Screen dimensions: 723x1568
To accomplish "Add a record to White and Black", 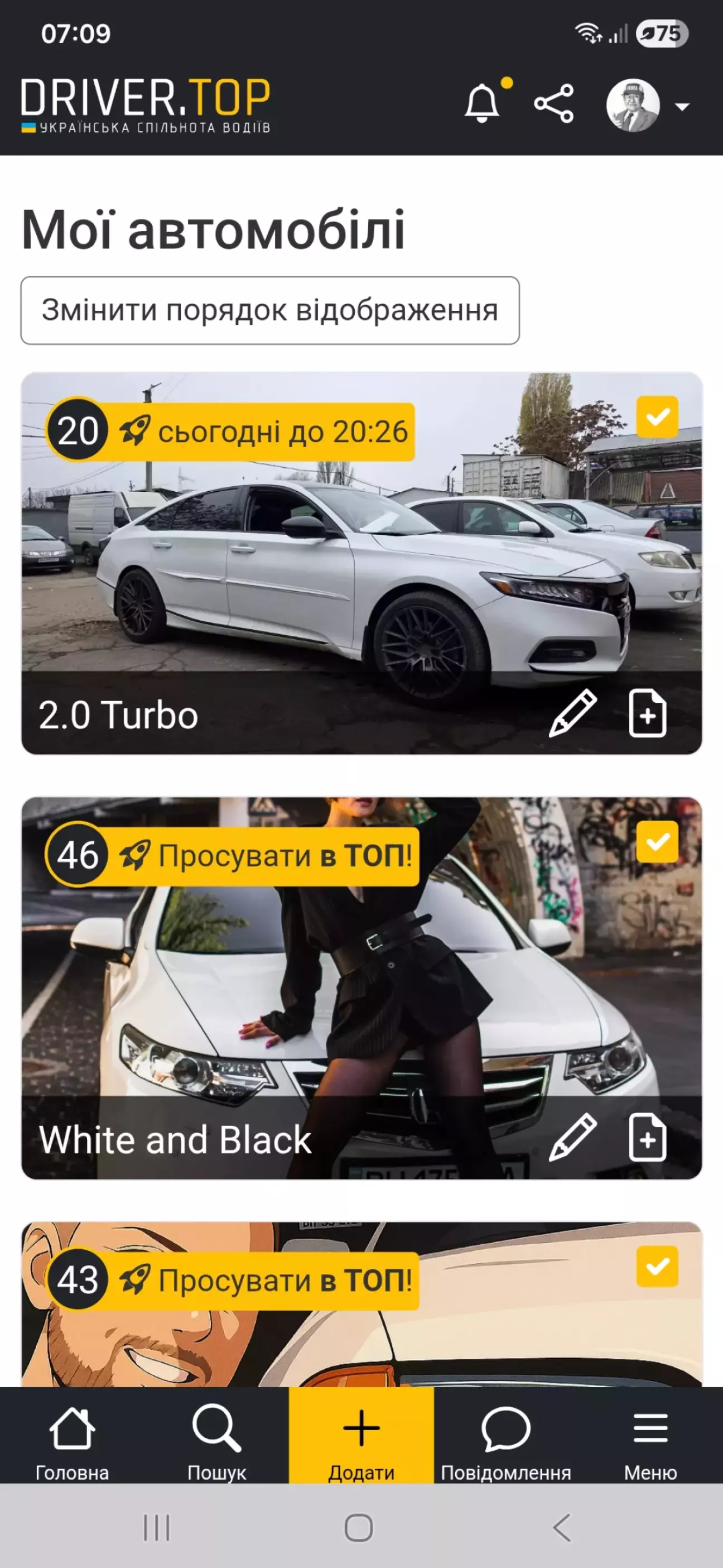I will click(647, 1138).
